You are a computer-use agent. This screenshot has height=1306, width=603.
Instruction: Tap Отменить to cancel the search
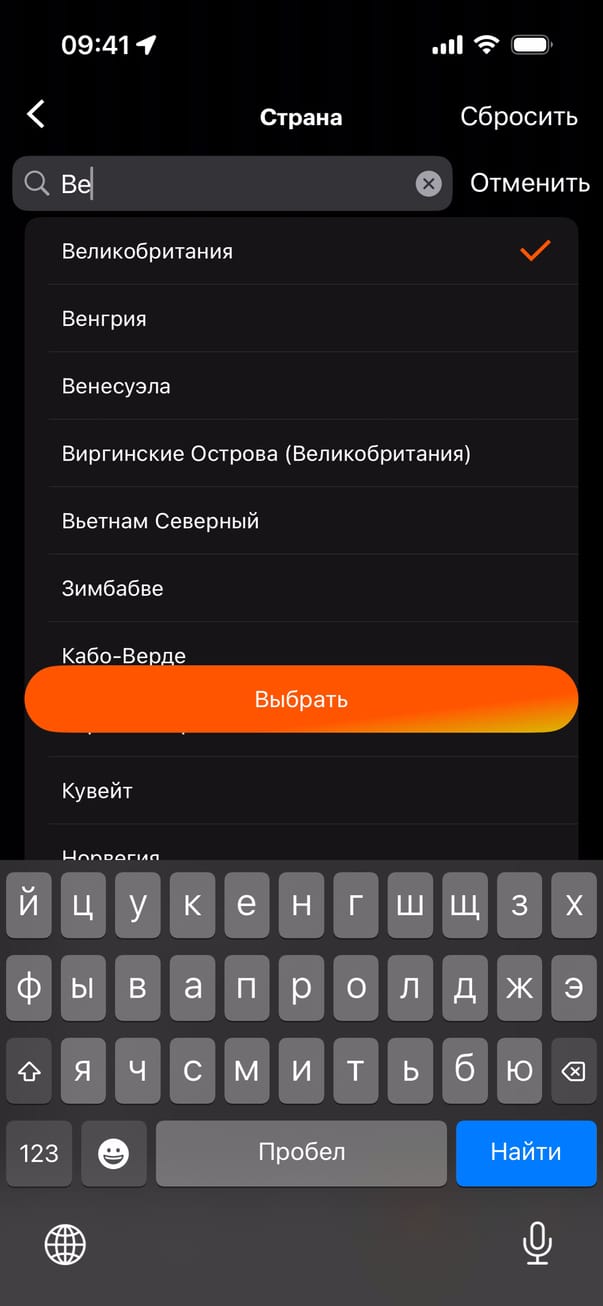(529, 184)
